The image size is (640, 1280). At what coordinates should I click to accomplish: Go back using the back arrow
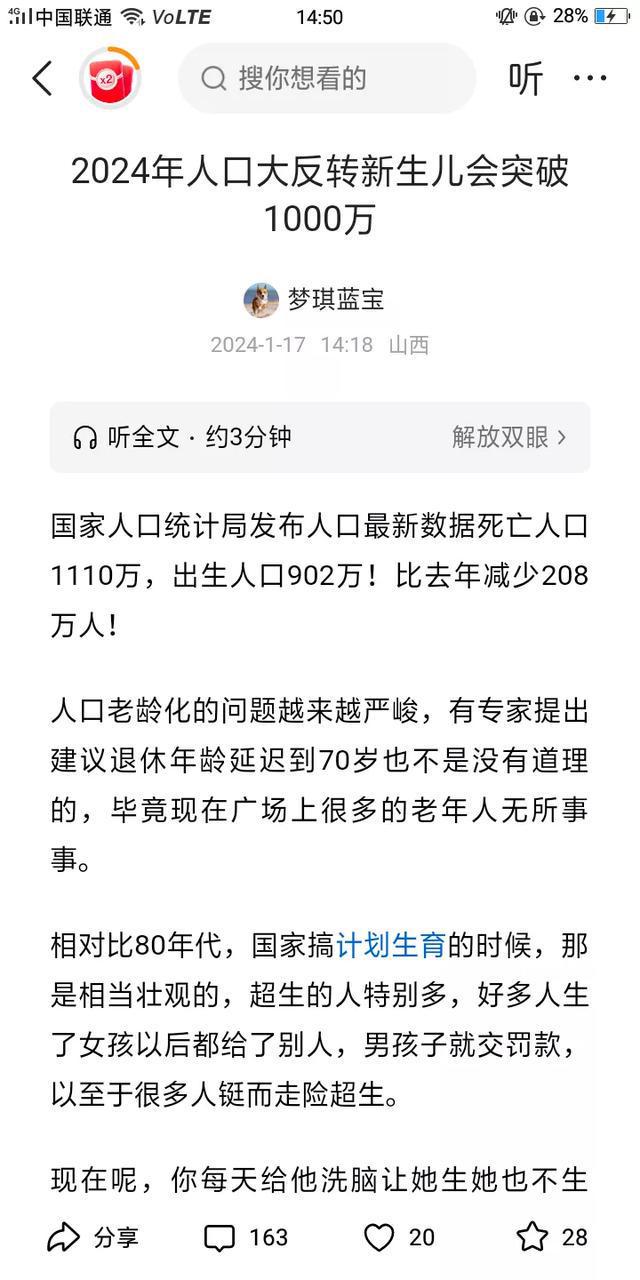coord(42,78)
